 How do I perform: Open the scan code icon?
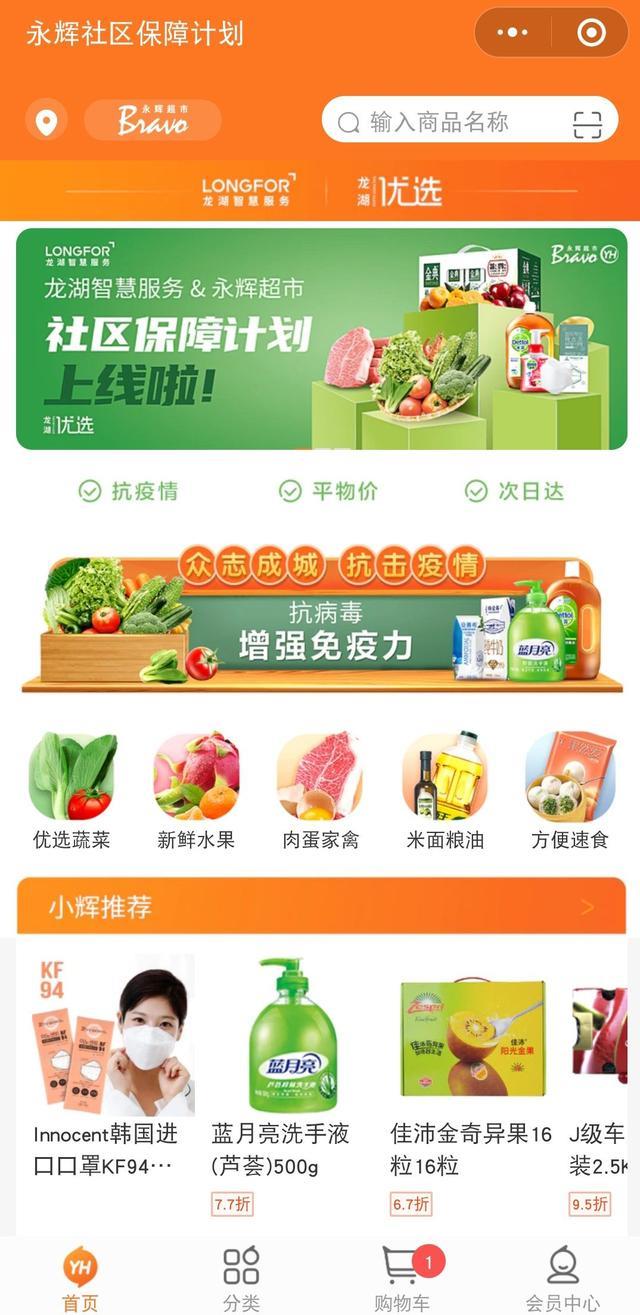click(x=588, y=123)
